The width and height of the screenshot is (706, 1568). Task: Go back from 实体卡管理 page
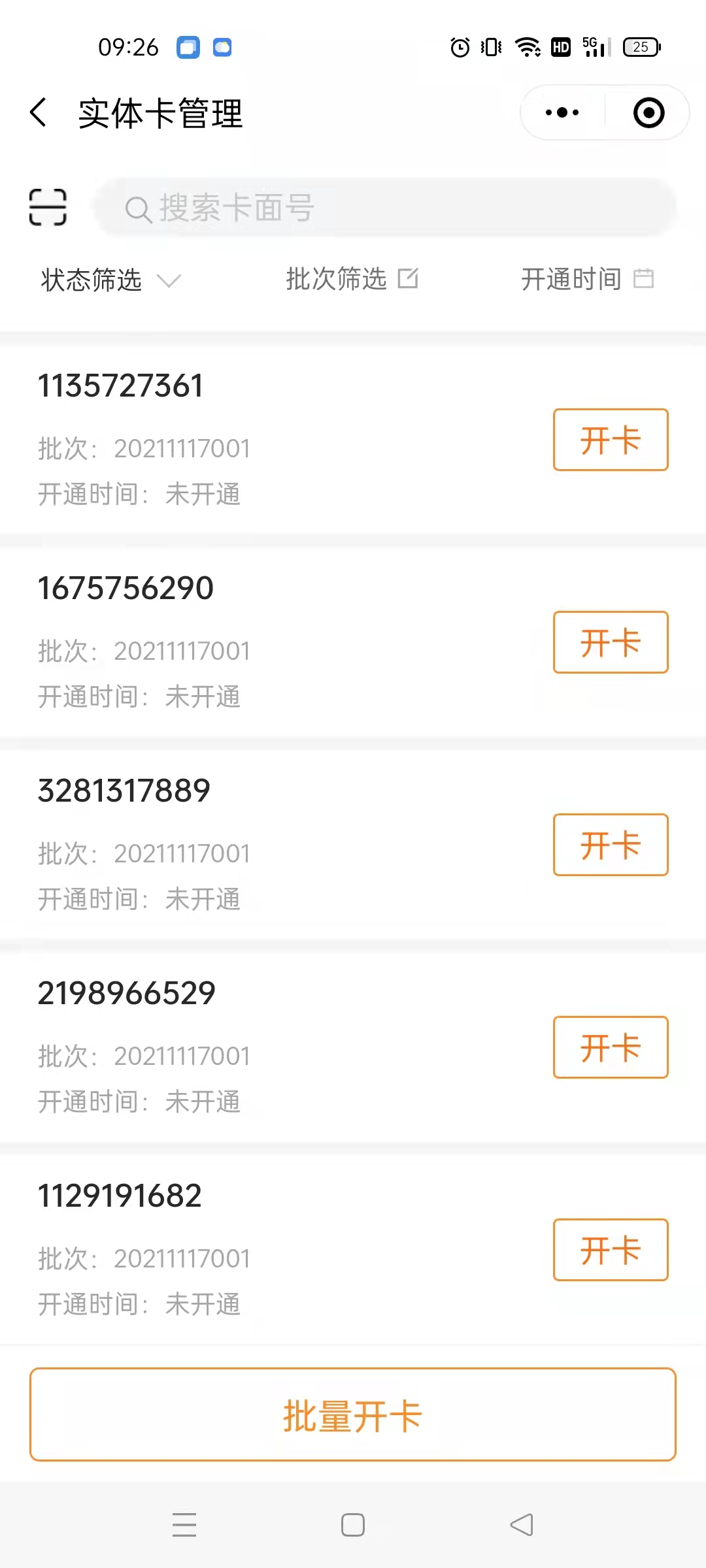[39, 112]
